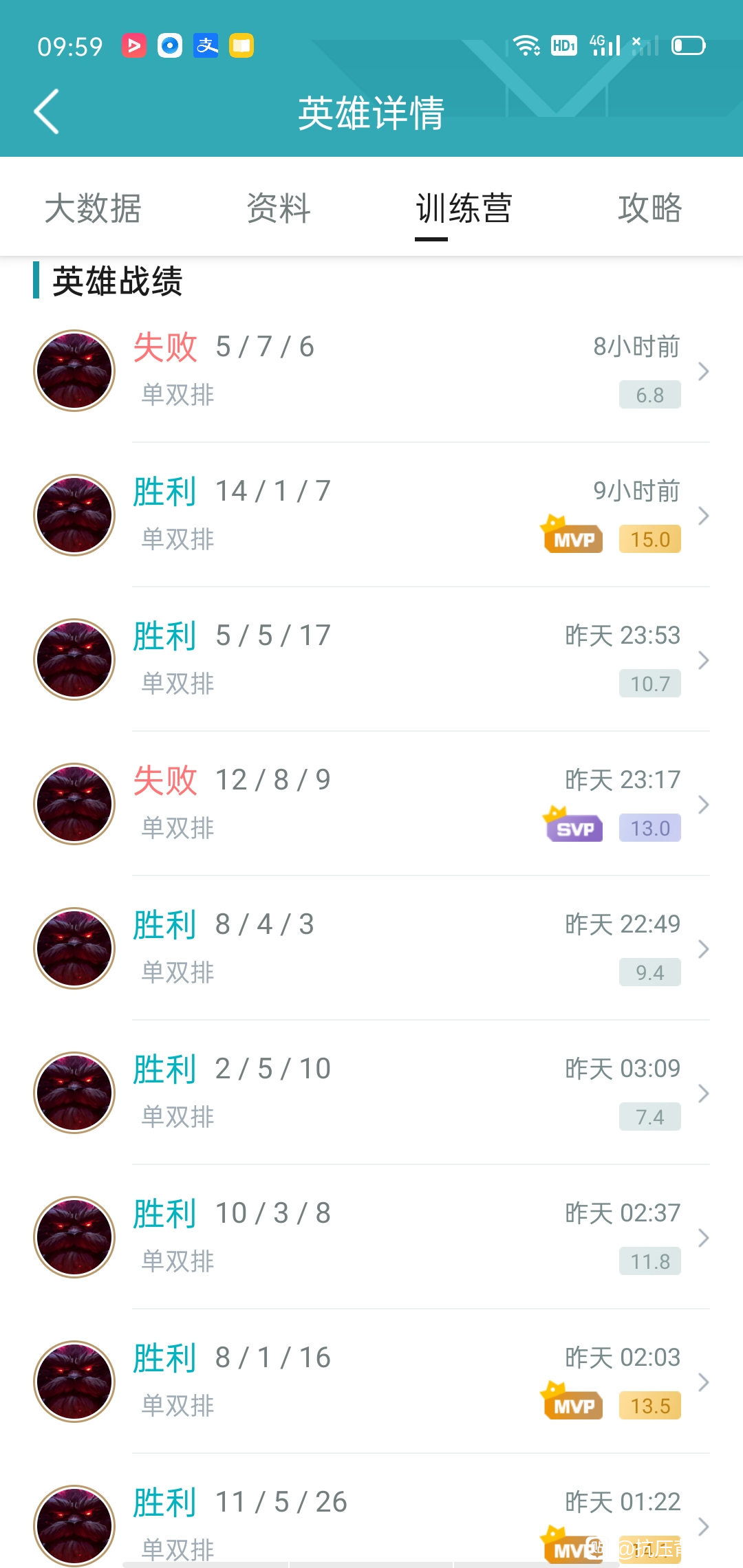Open the 胜利 14/1/7 MVP match
Viewport: 743px width, 1568px height.
(371, 515)
